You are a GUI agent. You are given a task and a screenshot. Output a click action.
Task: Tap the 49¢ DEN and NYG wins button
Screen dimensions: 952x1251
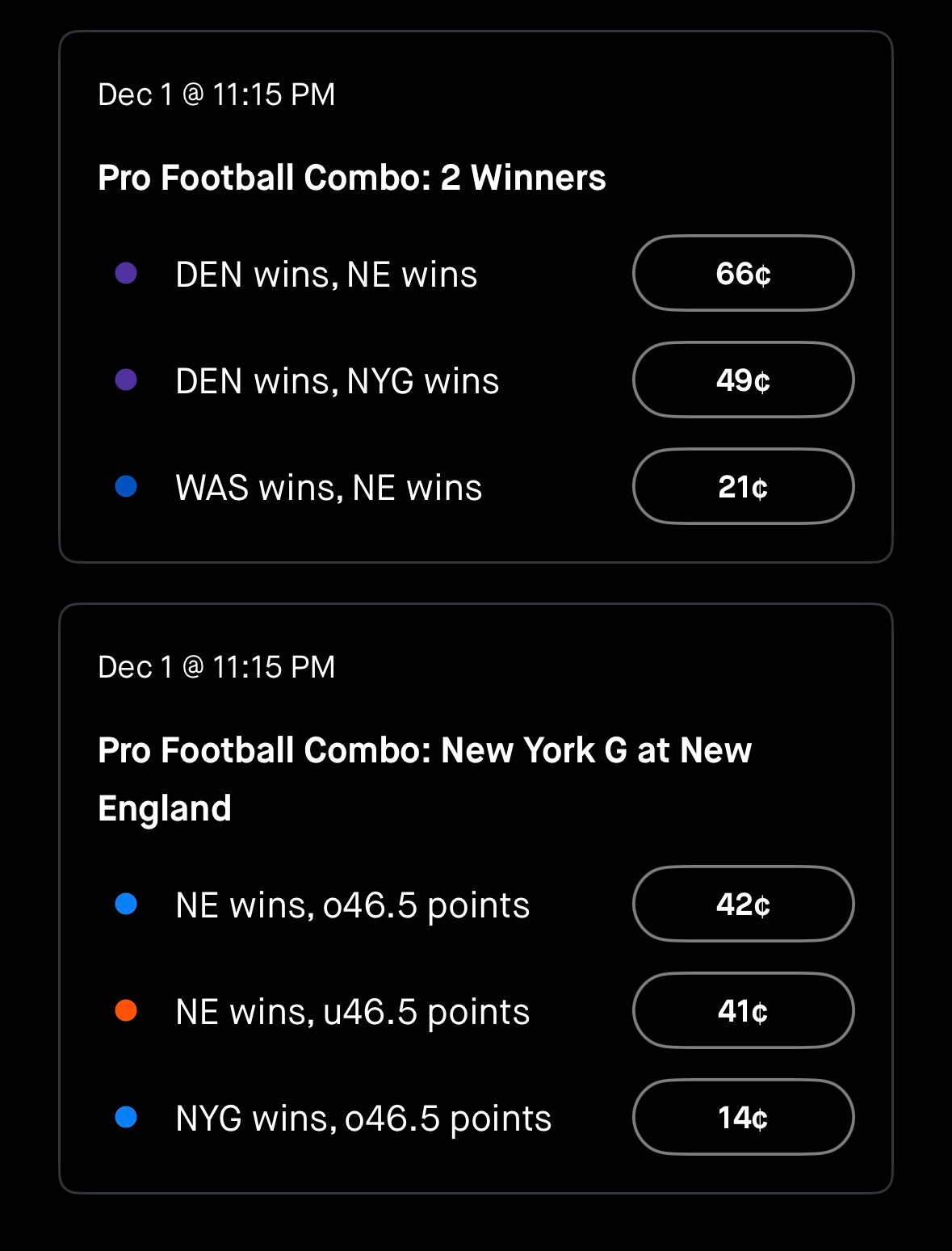tap(743, 380)
